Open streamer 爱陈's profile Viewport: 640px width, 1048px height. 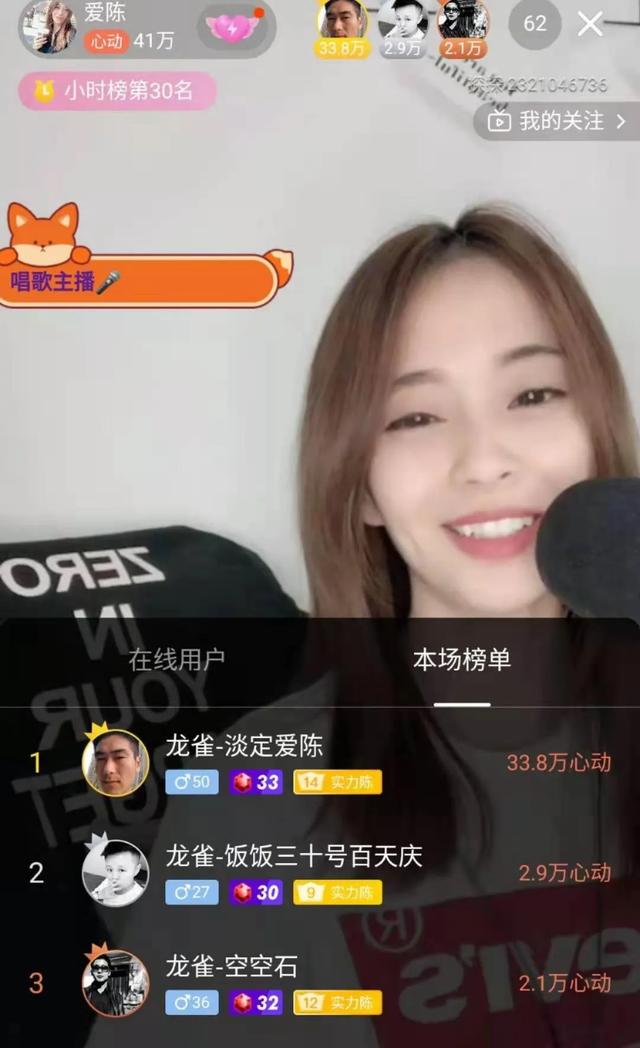[50, 26]
